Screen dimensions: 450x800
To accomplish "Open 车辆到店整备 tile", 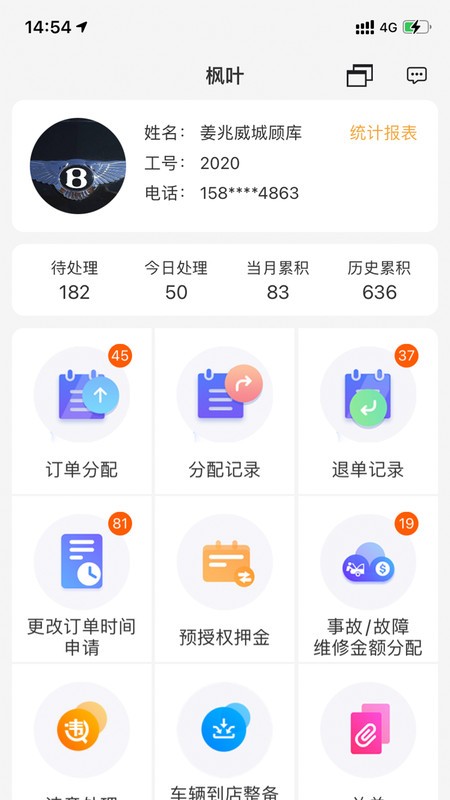I will pos(224,732).
